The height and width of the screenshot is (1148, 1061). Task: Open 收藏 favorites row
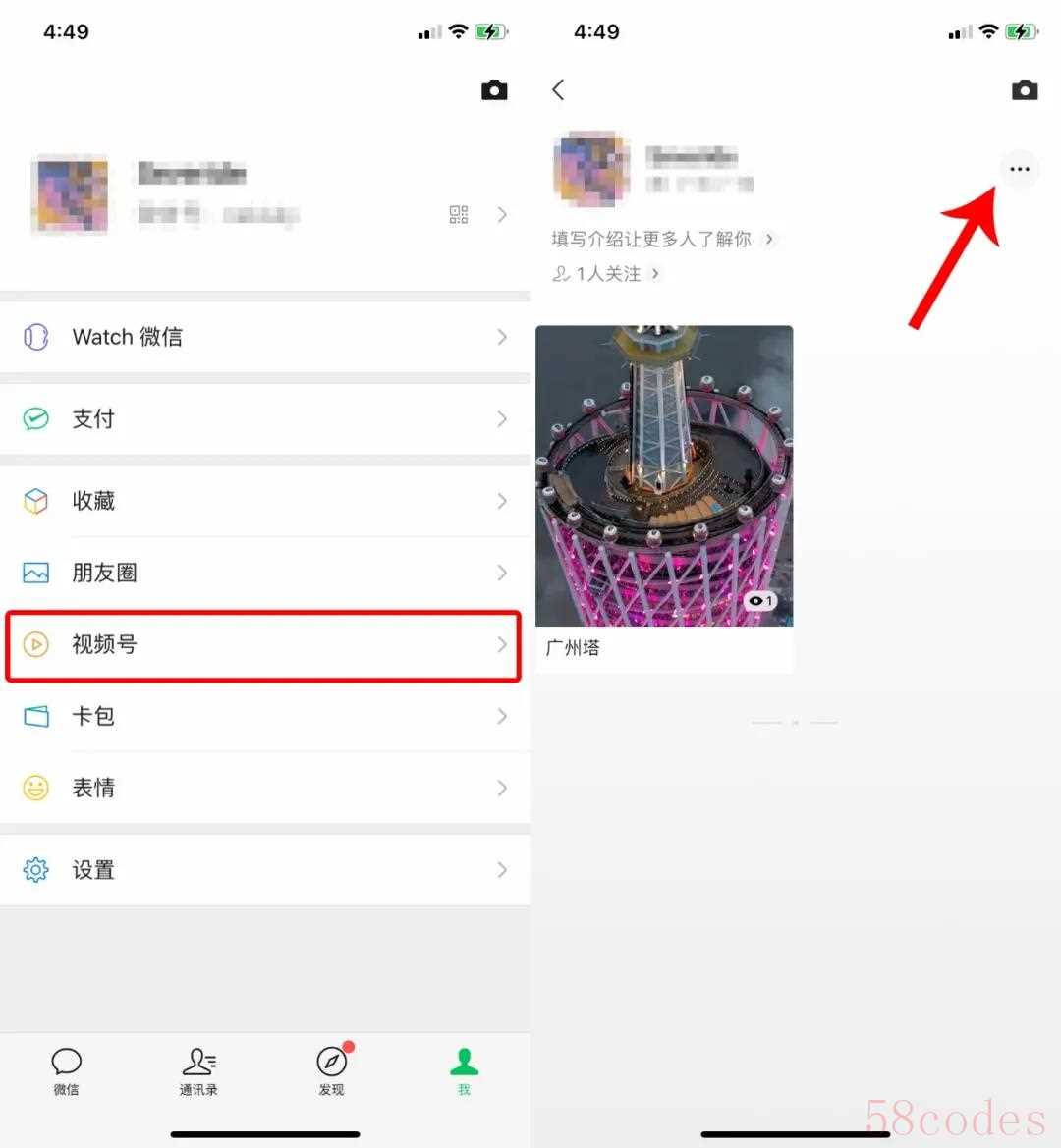[263, 501]
